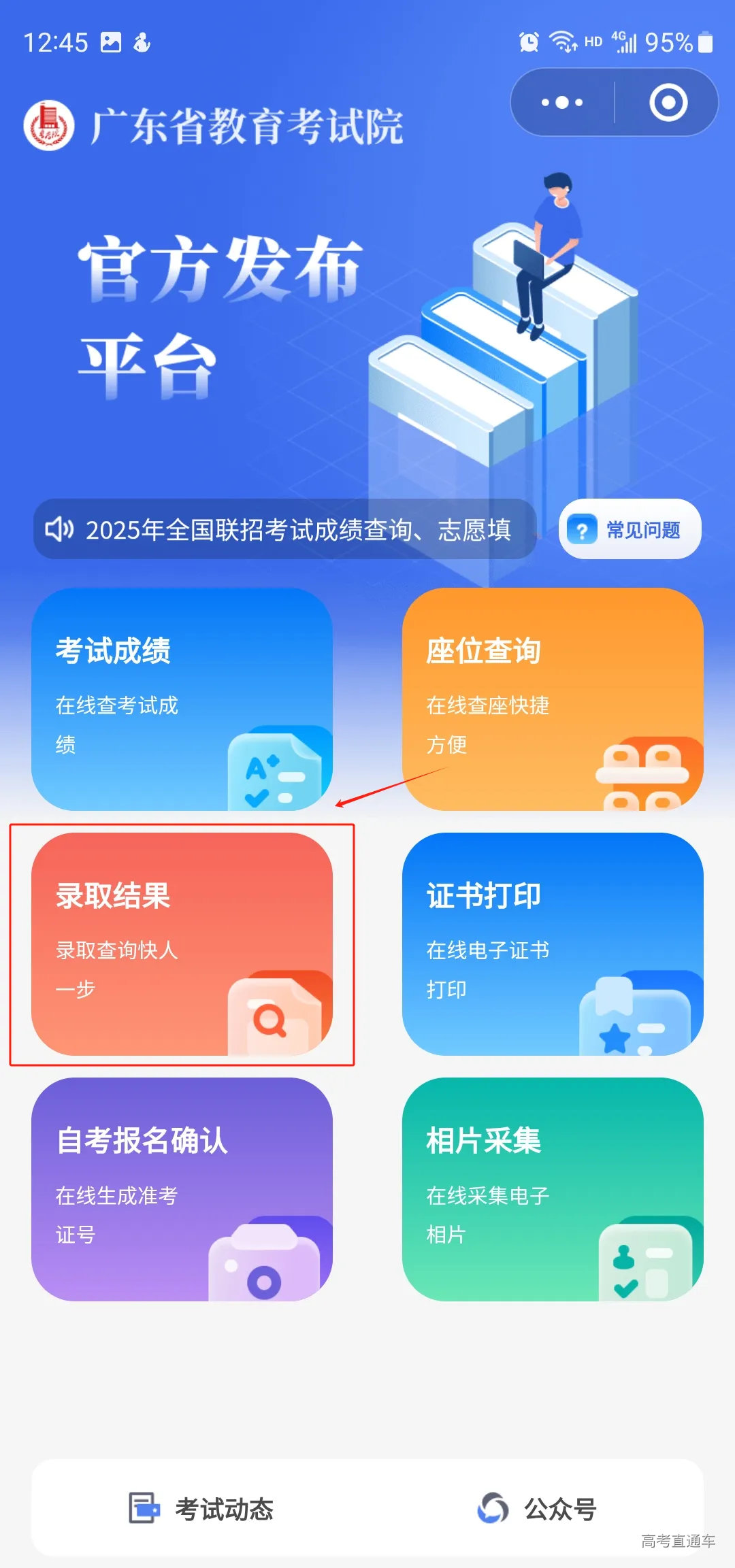
Task: Click the question mark icon beside 常见问题
Action: coord(584,530)
